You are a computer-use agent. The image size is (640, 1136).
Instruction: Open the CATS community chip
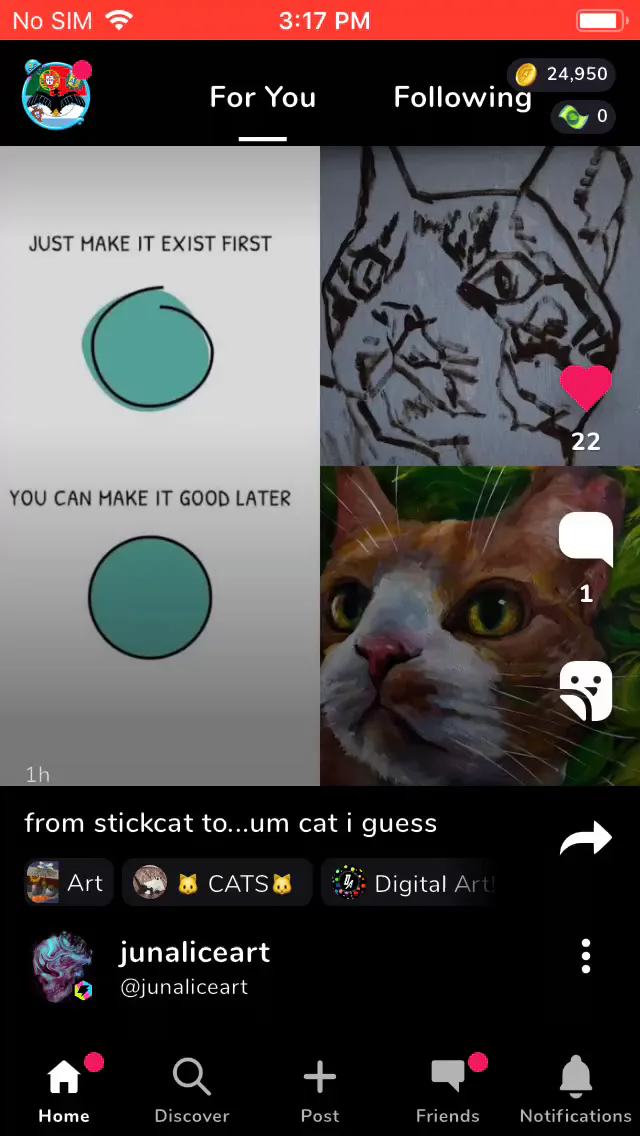click(x=217, y=882)
